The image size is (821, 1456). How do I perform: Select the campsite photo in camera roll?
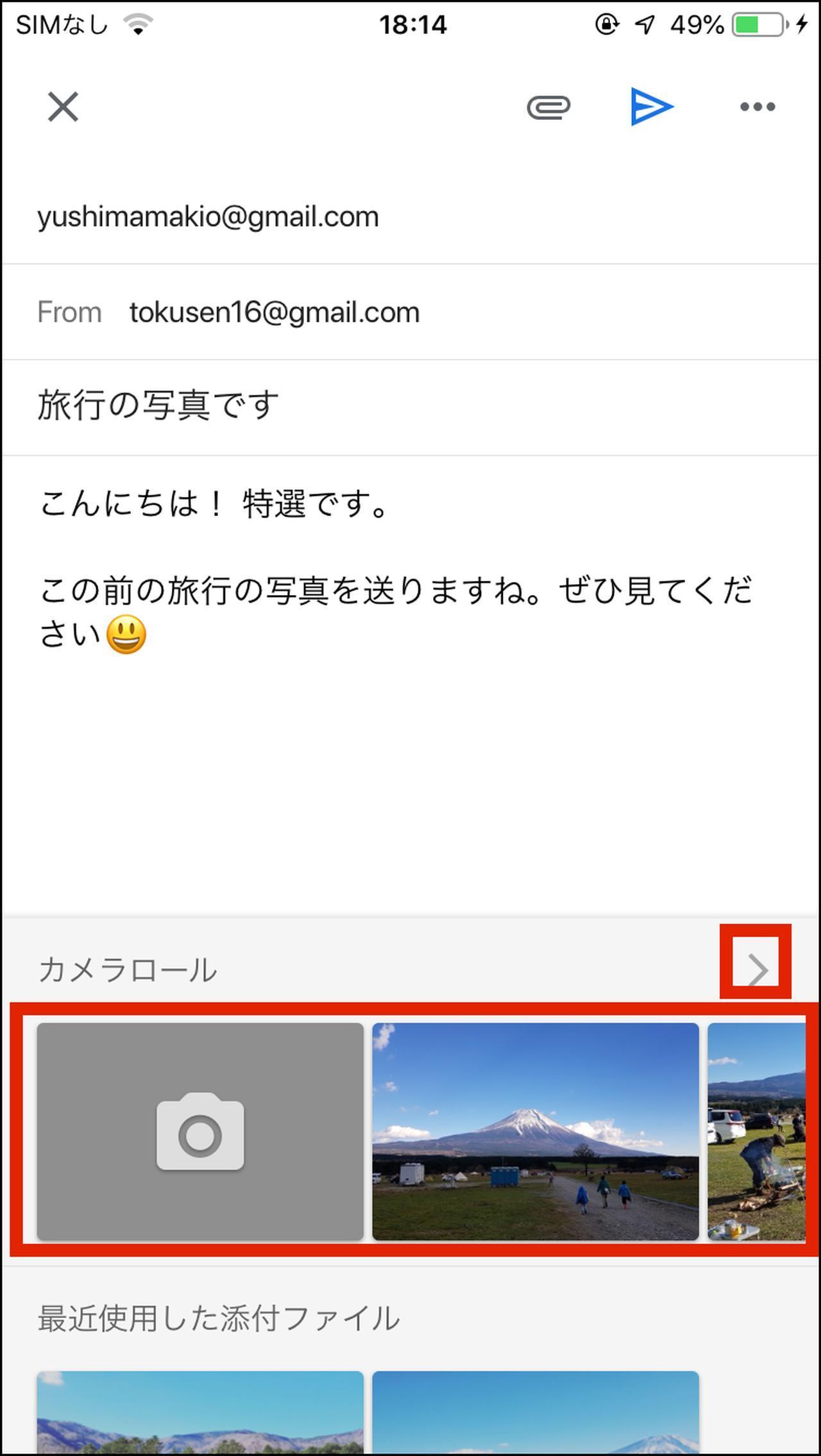pos(757,1132)
